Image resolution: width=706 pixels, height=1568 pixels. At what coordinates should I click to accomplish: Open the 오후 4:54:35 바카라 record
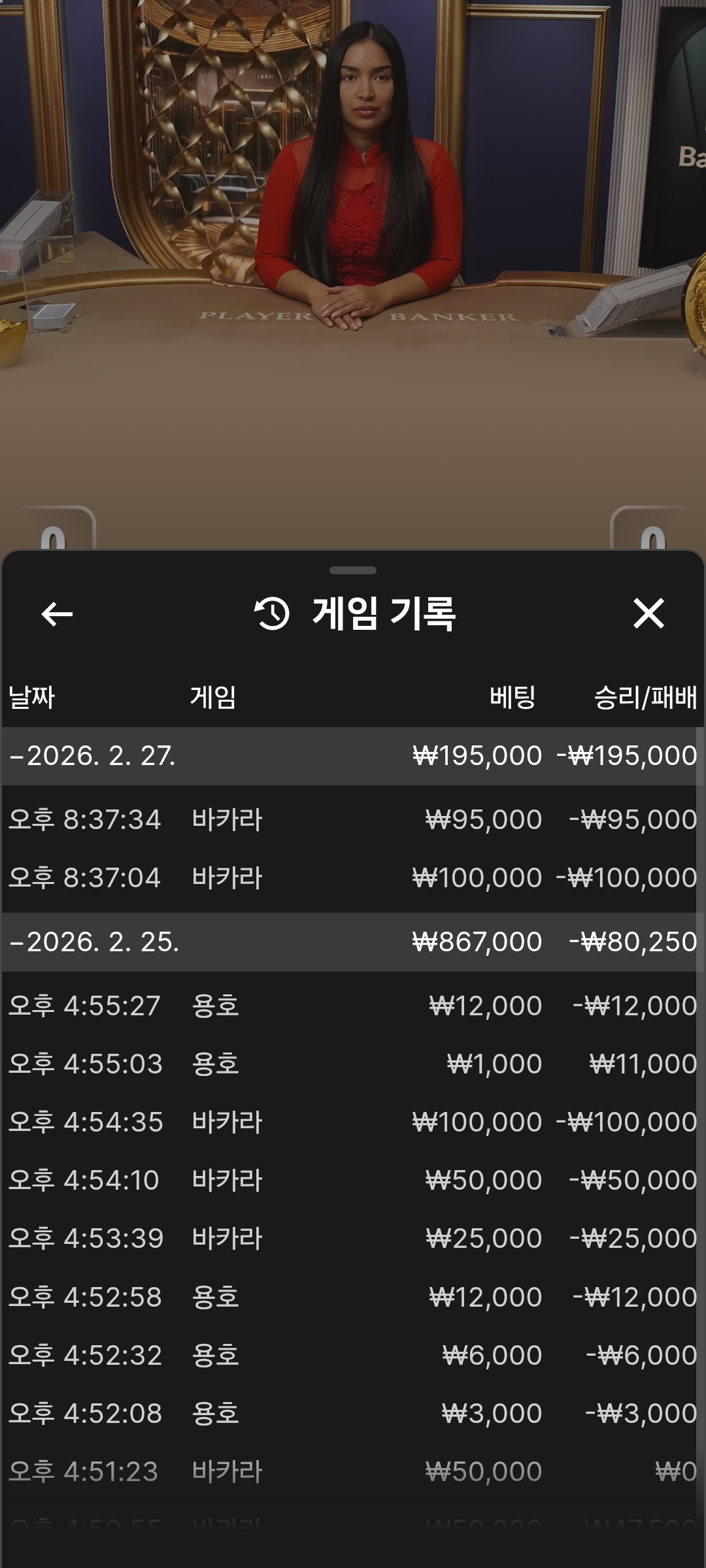pyautogui.click(x=352, y=1122)
